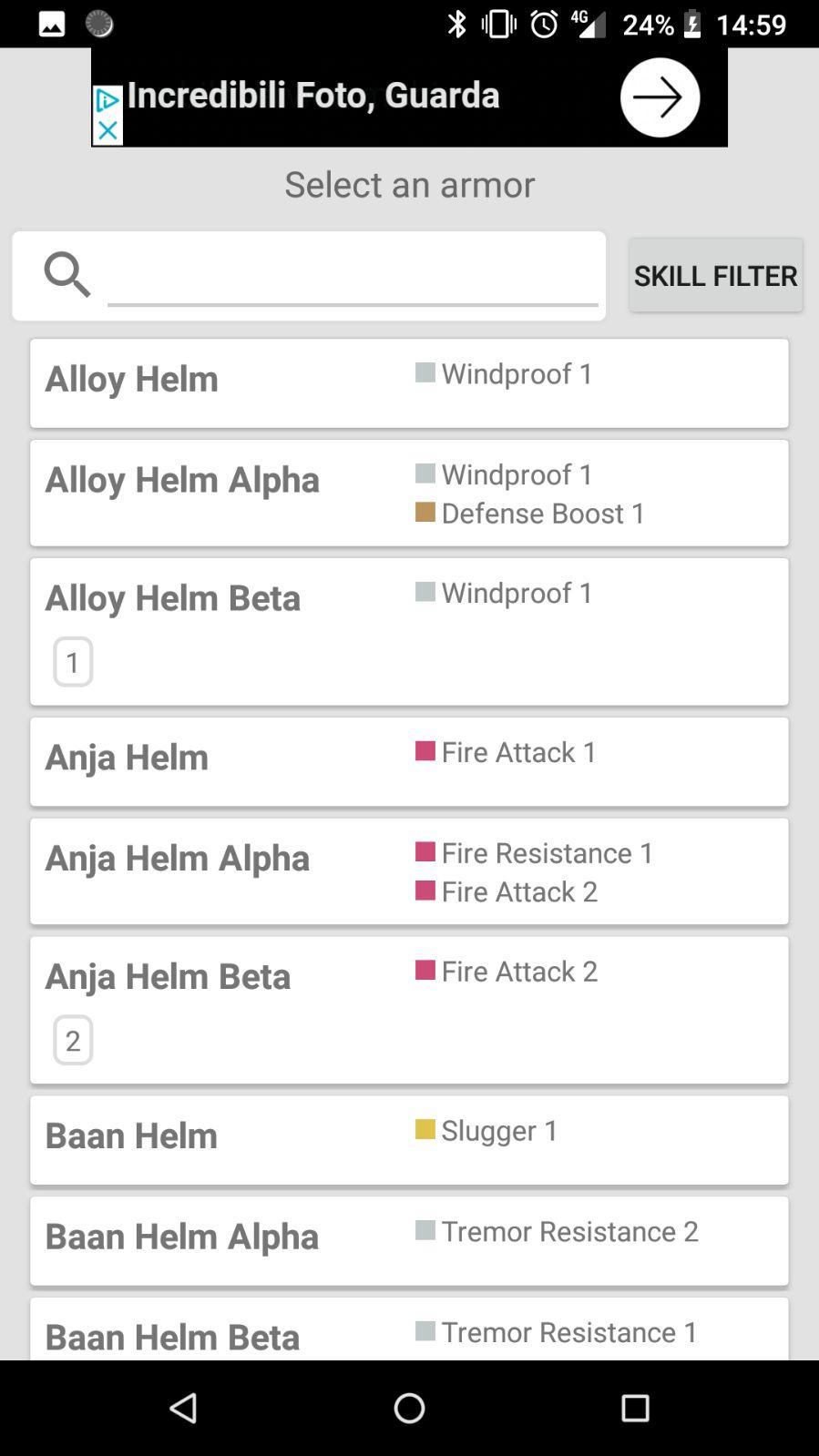Screen dimensions: 819x1456
Task: Tap the search input field
Action: [353, 274]
